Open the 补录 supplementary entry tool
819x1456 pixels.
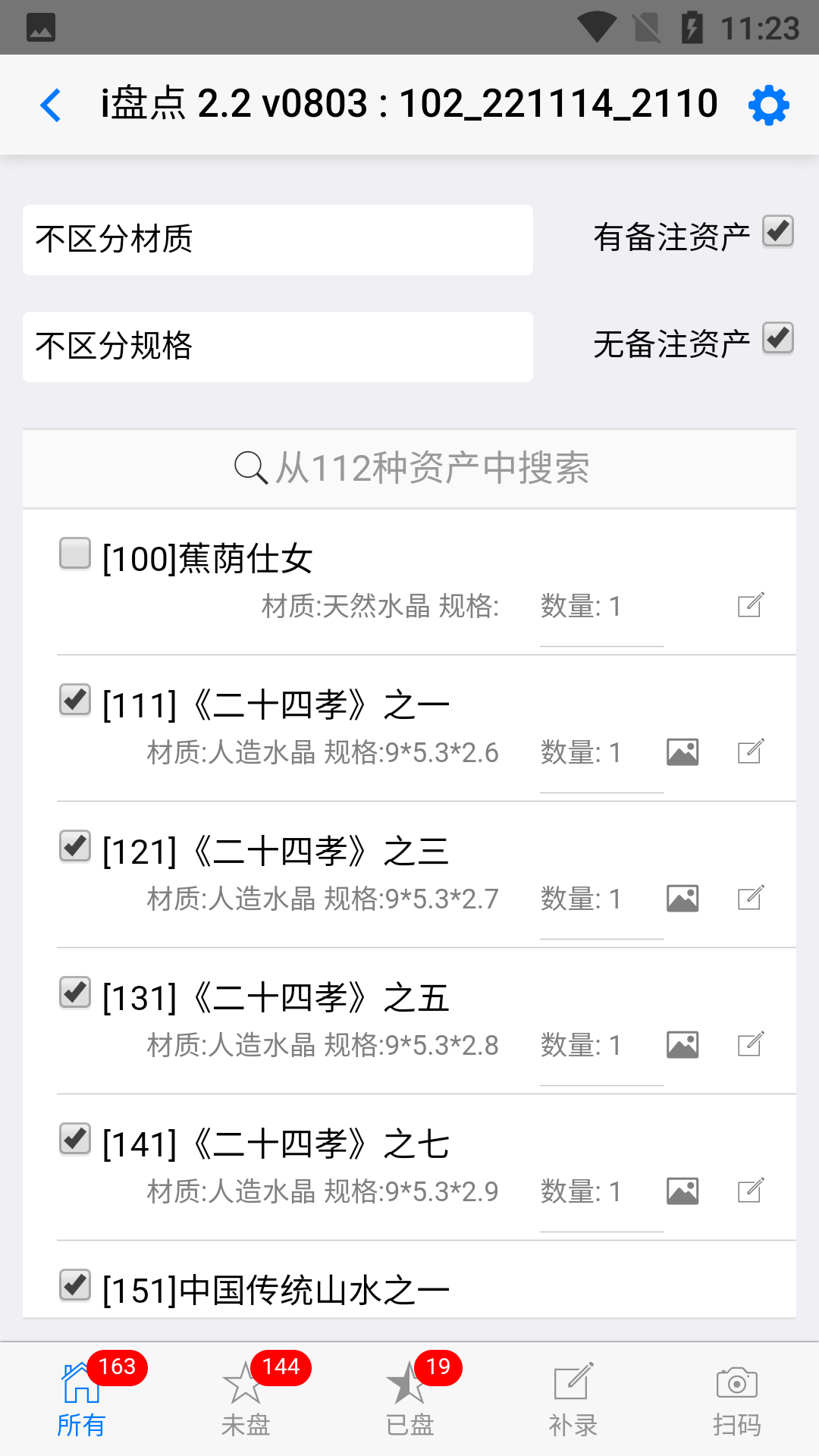573,1399
